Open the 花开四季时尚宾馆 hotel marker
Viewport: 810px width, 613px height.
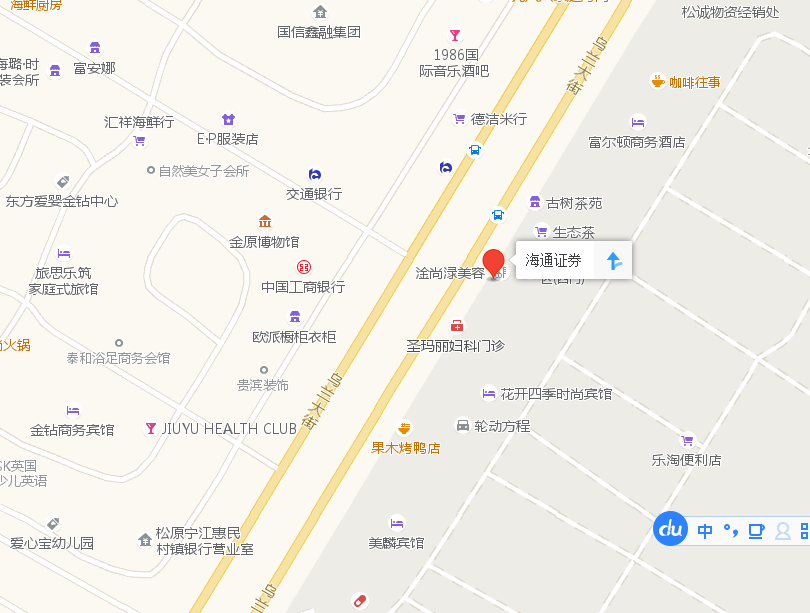coord(489,393)
